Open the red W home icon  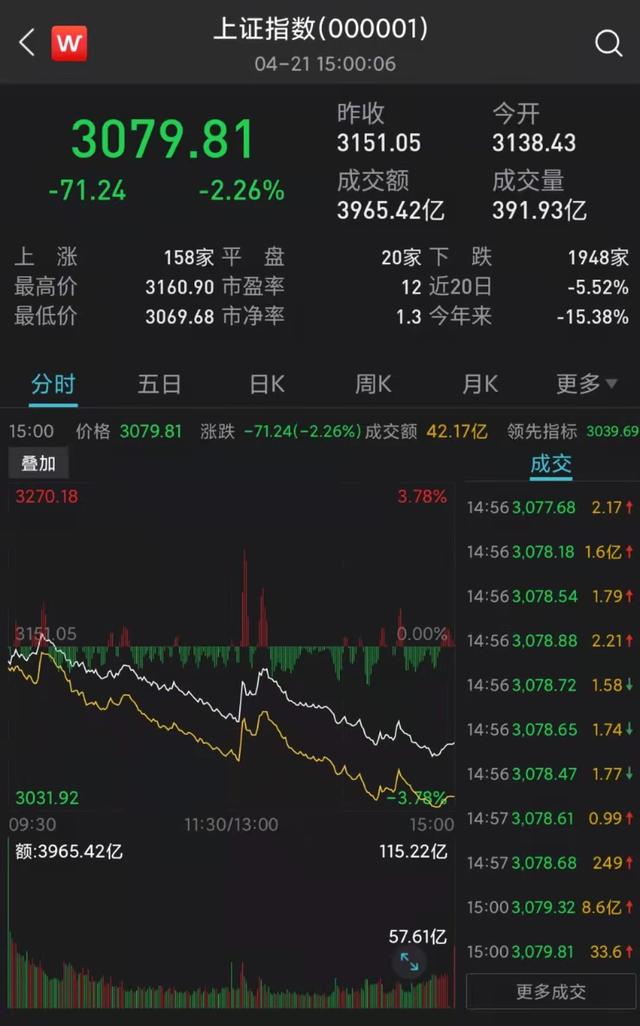pyautogui.click(x=69, y=44)
